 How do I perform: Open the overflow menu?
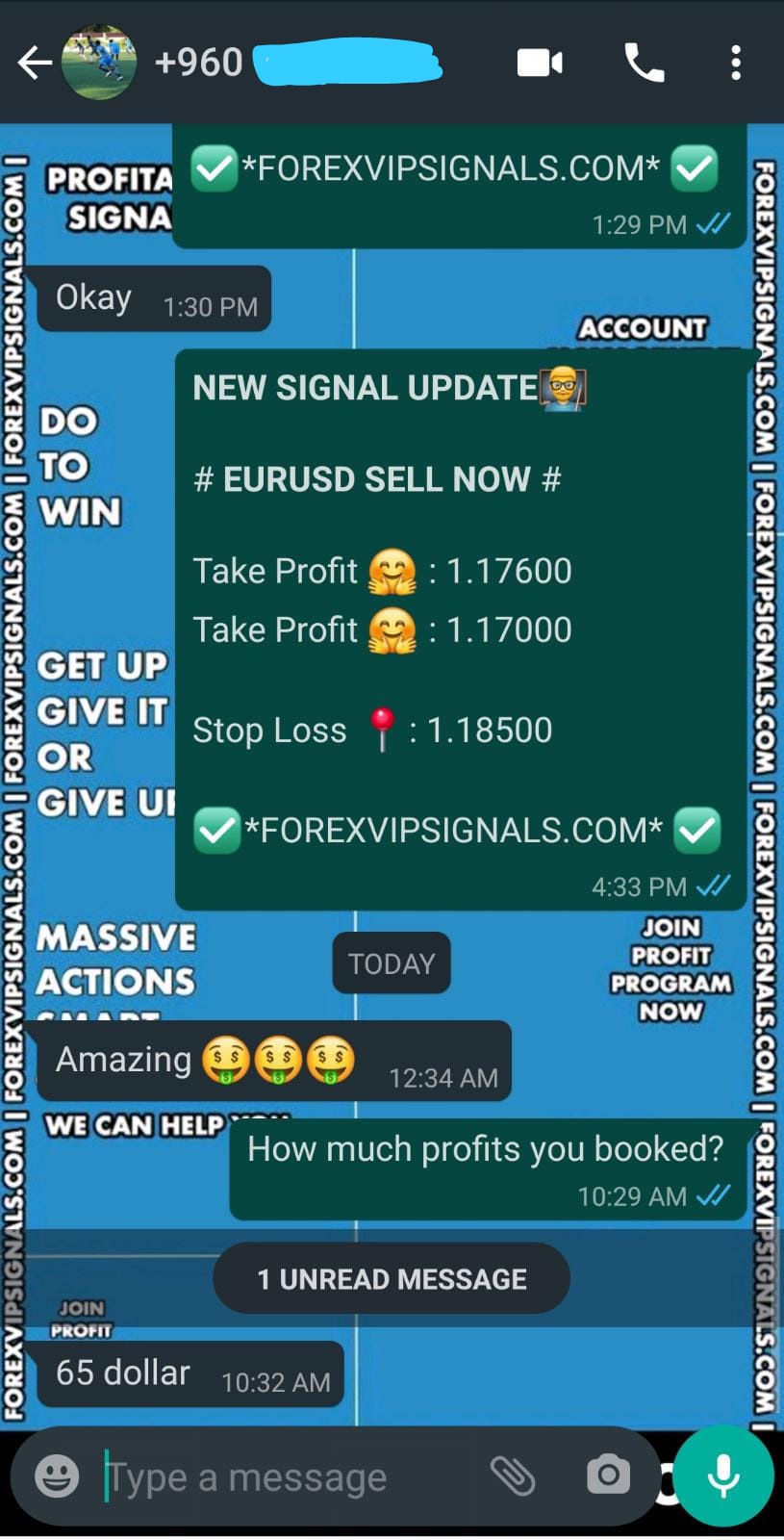click(x=736, y=64)
